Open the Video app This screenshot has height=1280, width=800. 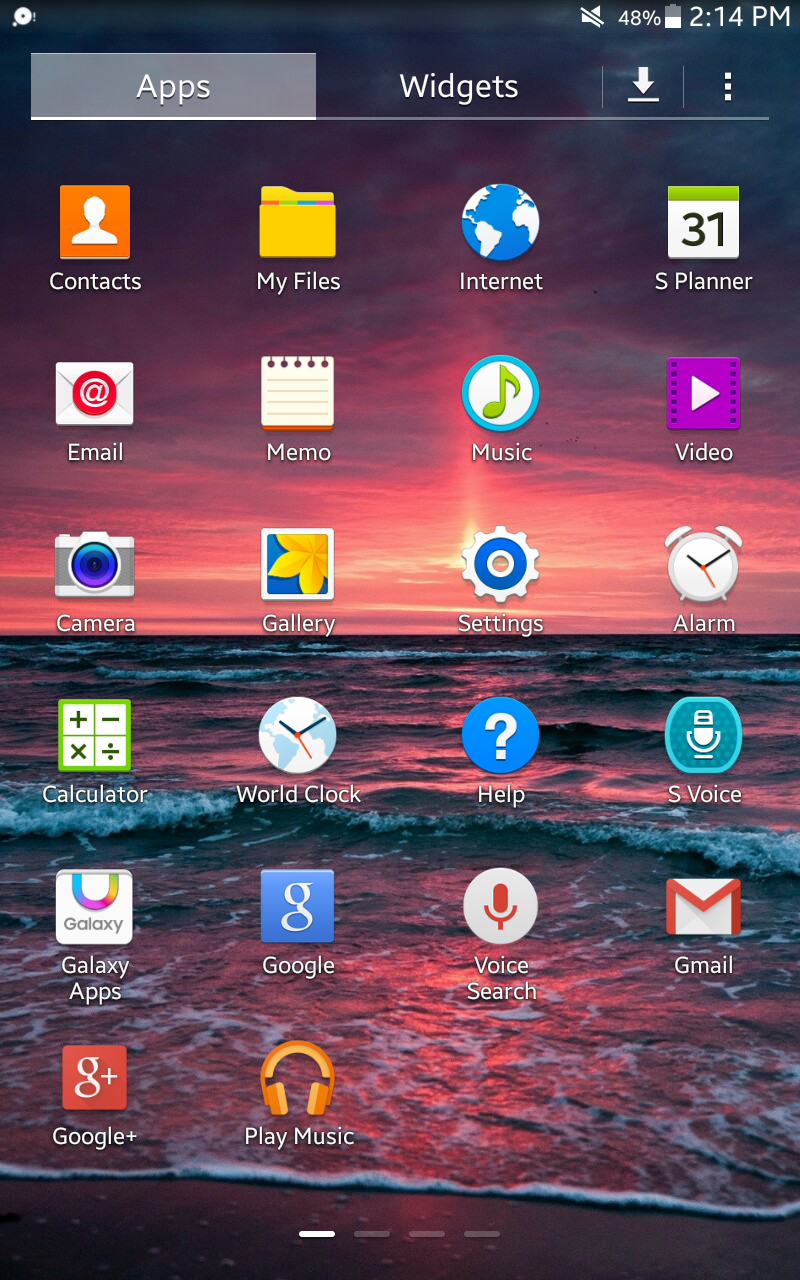pyautogui.click(x=703, y=394)
